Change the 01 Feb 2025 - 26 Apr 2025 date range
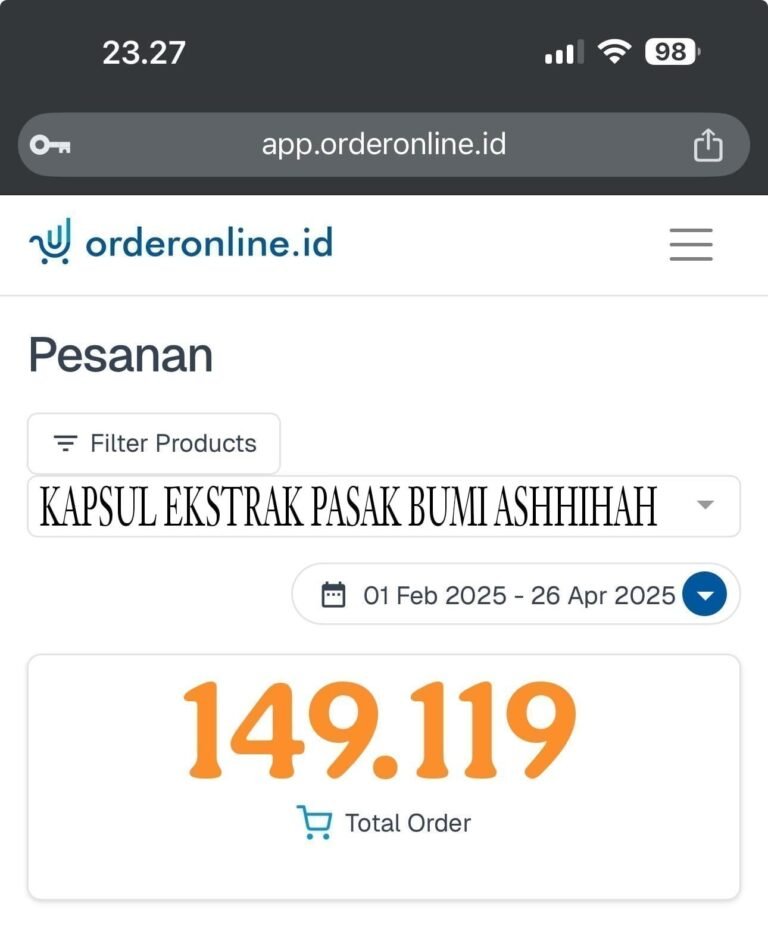The width and height of the screenshot is (768, 925). pyautogui.click(x=516, y=596)
